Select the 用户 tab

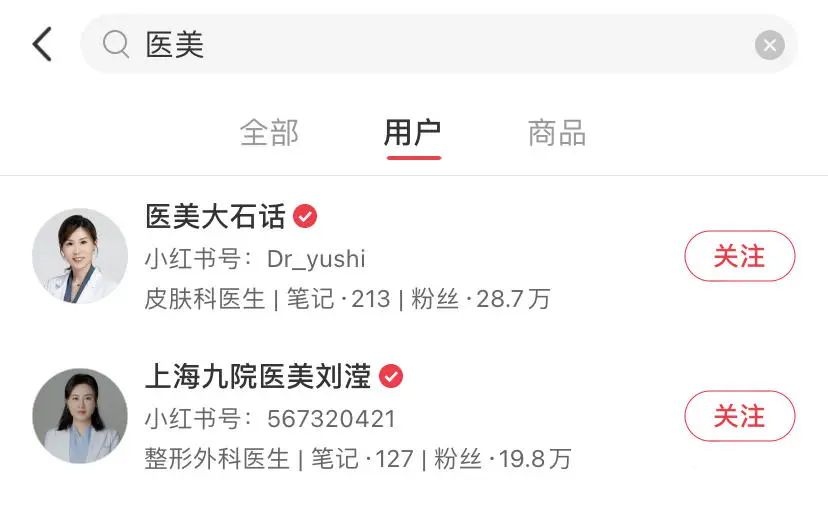pos(412,133)
